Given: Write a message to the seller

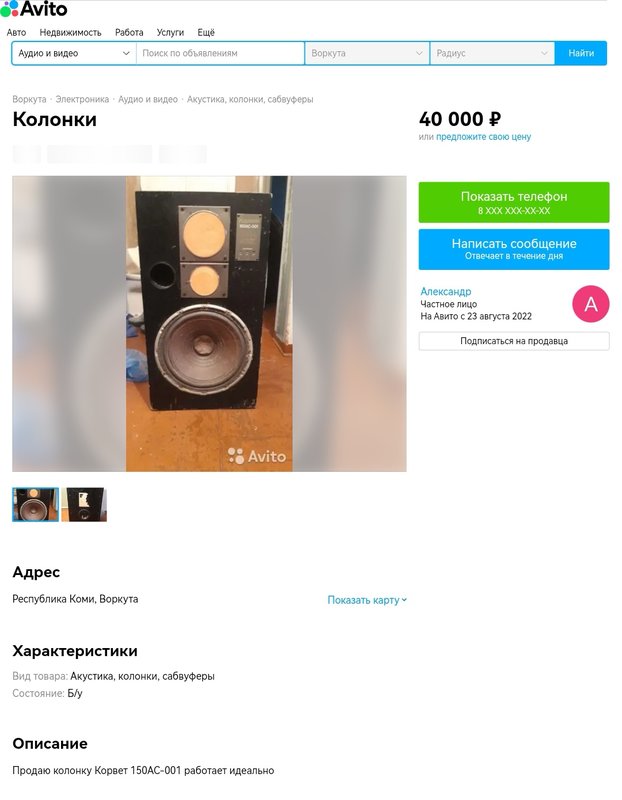Looking at the screenshot, I should [513, 249].
